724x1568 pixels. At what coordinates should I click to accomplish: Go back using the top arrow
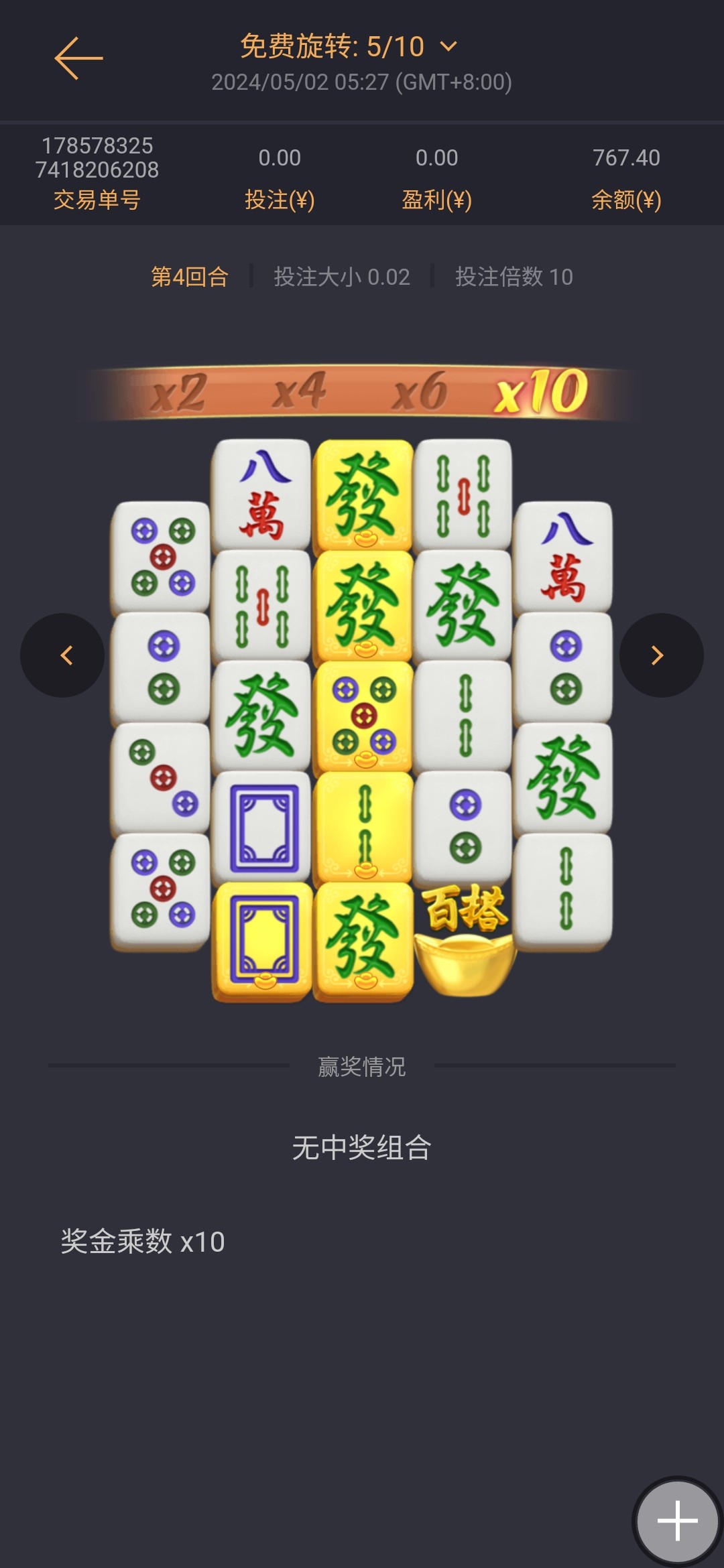pyautogui.click(x=78, y=58)
